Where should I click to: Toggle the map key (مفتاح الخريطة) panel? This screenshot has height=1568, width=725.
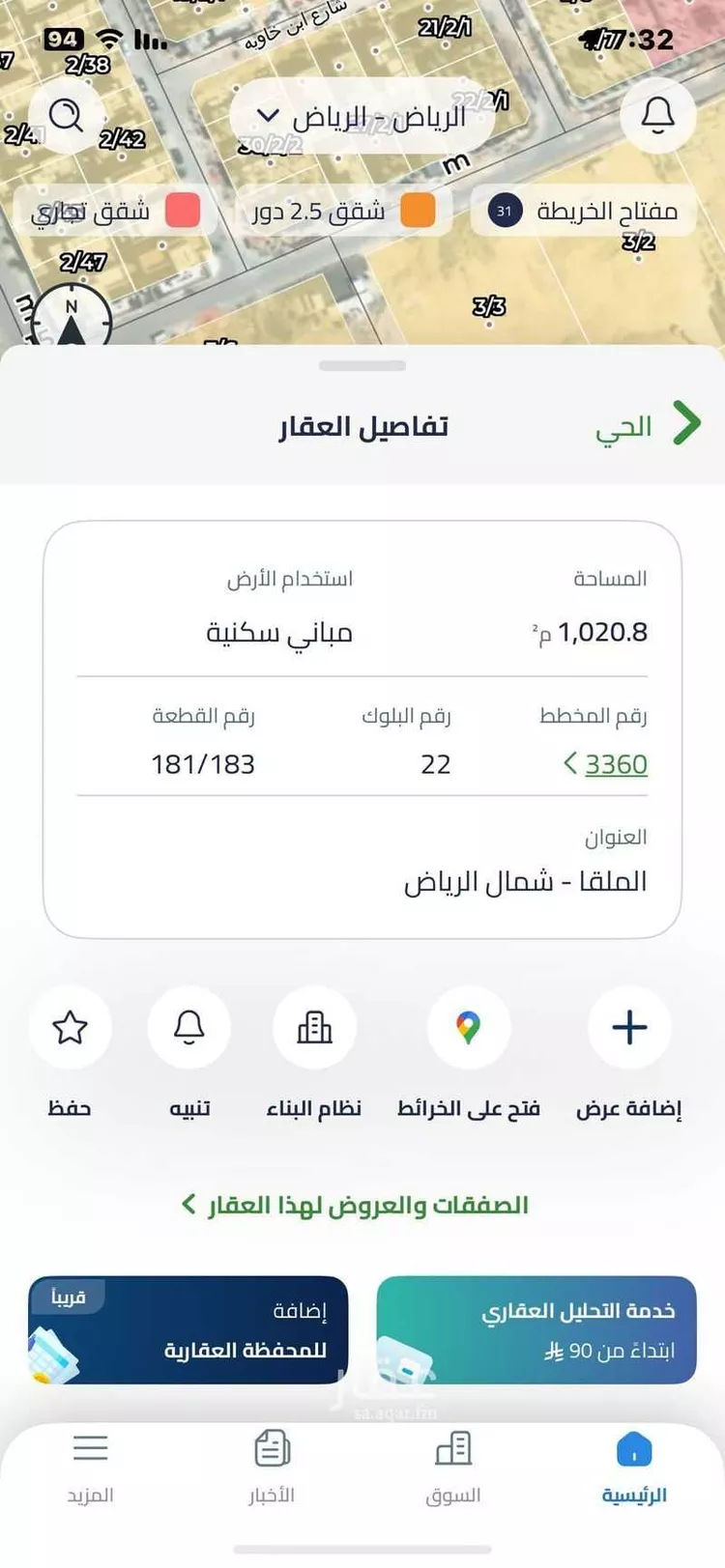click(x=580, y=211)
